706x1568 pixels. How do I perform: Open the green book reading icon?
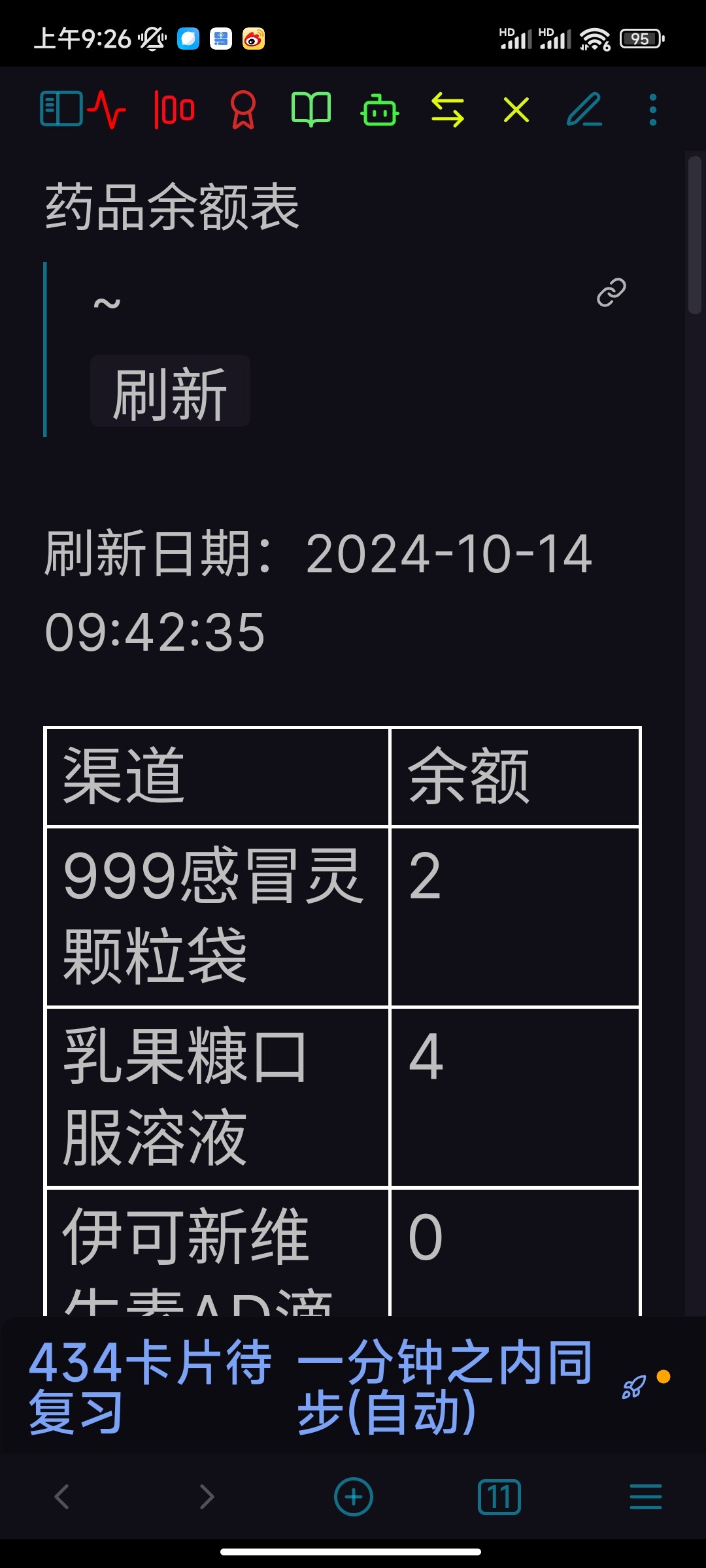(x=311, y=109)
